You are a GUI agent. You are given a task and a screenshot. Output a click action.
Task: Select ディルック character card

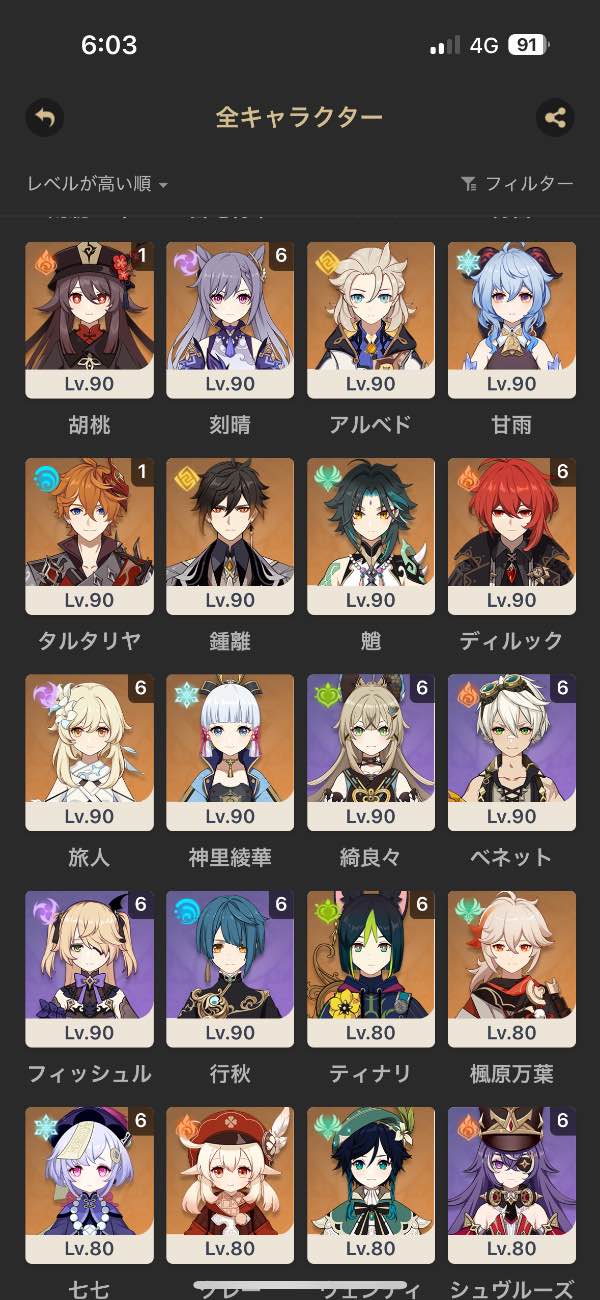pyautogui.click(x=512, y=536)
